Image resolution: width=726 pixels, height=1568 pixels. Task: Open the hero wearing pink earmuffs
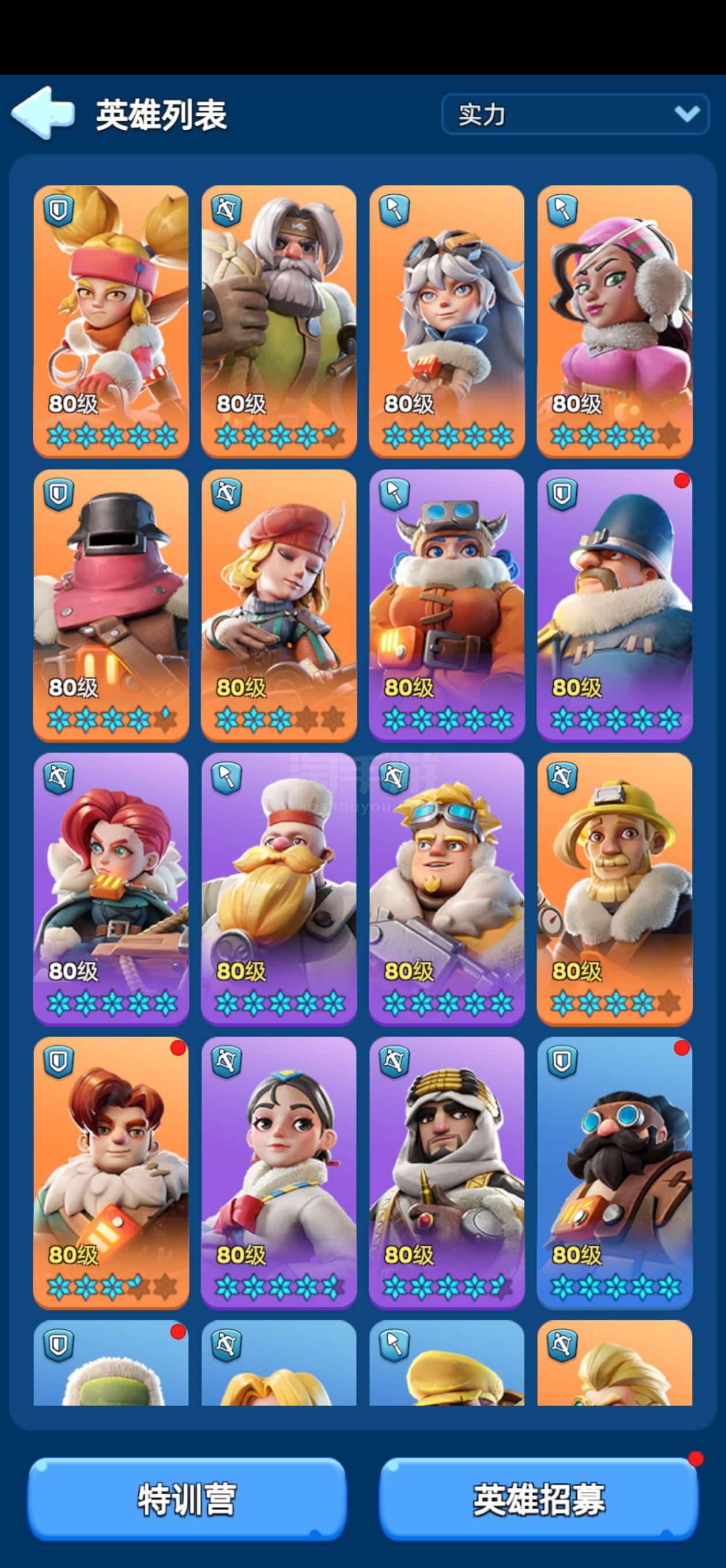coord(615,322)
